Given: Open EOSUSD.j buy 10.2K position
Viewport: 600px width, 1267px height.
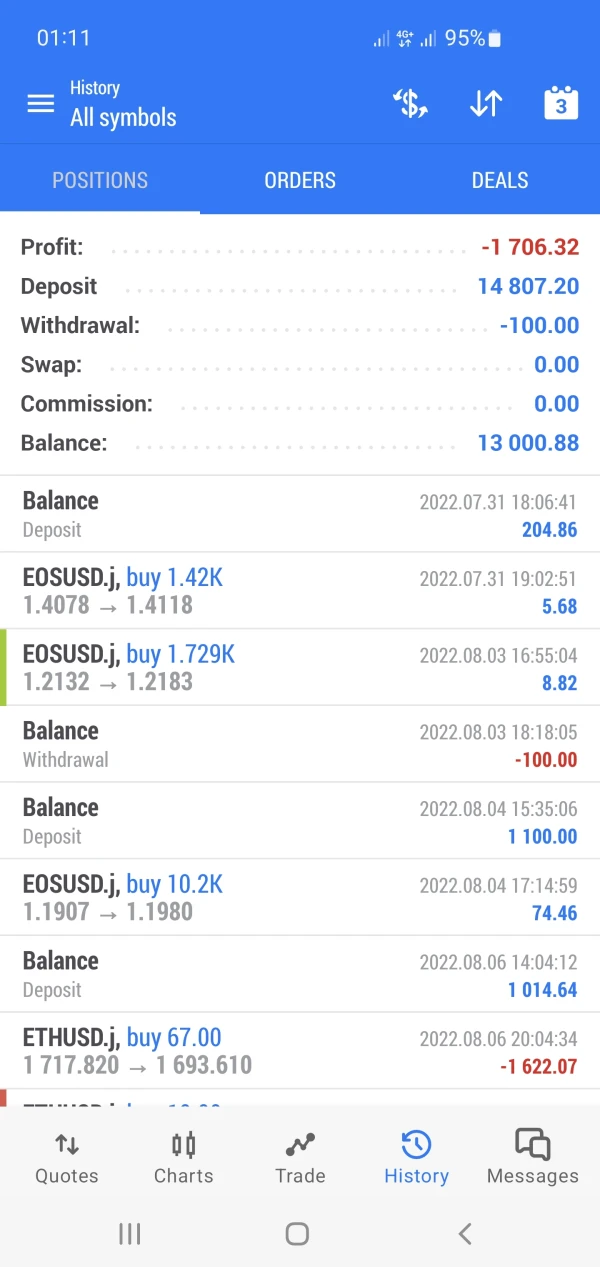Looking at the screenshot, I should click(300, 897).
